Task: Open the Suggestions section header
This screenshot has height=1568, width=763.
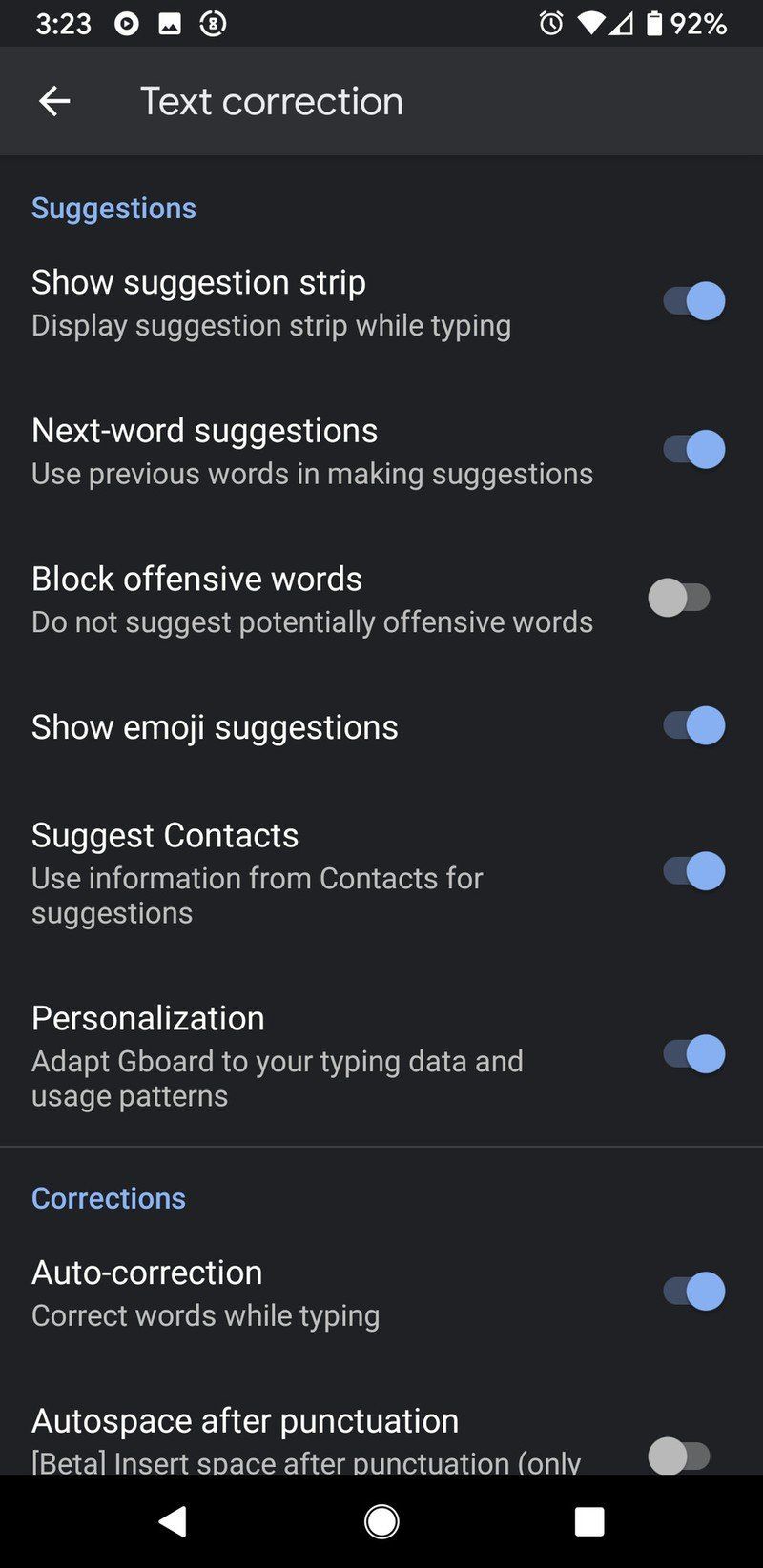Action: tap(113, 208)
